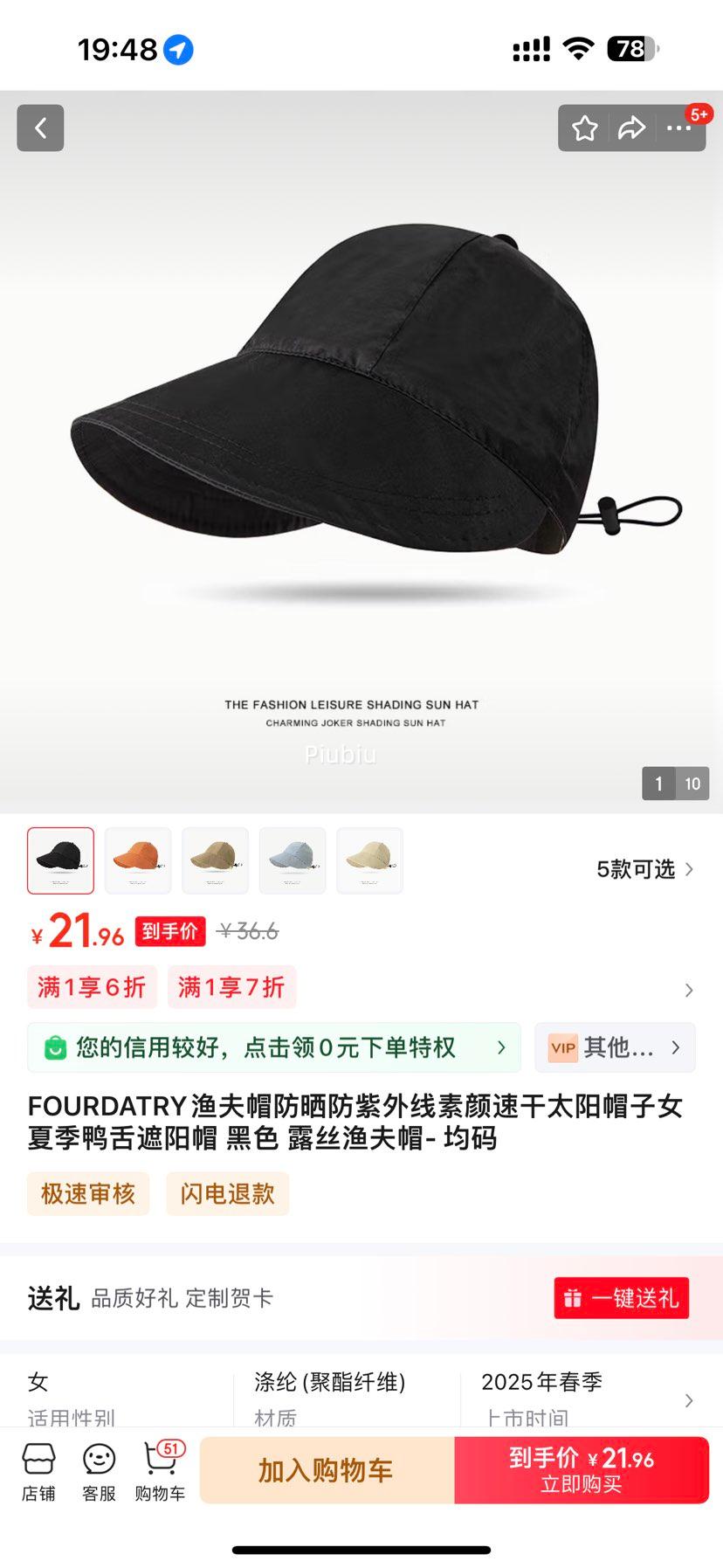The image size is (723, 1568).
Task: Select the blue hat variant thumbnail
Action: tap(293, 860)
